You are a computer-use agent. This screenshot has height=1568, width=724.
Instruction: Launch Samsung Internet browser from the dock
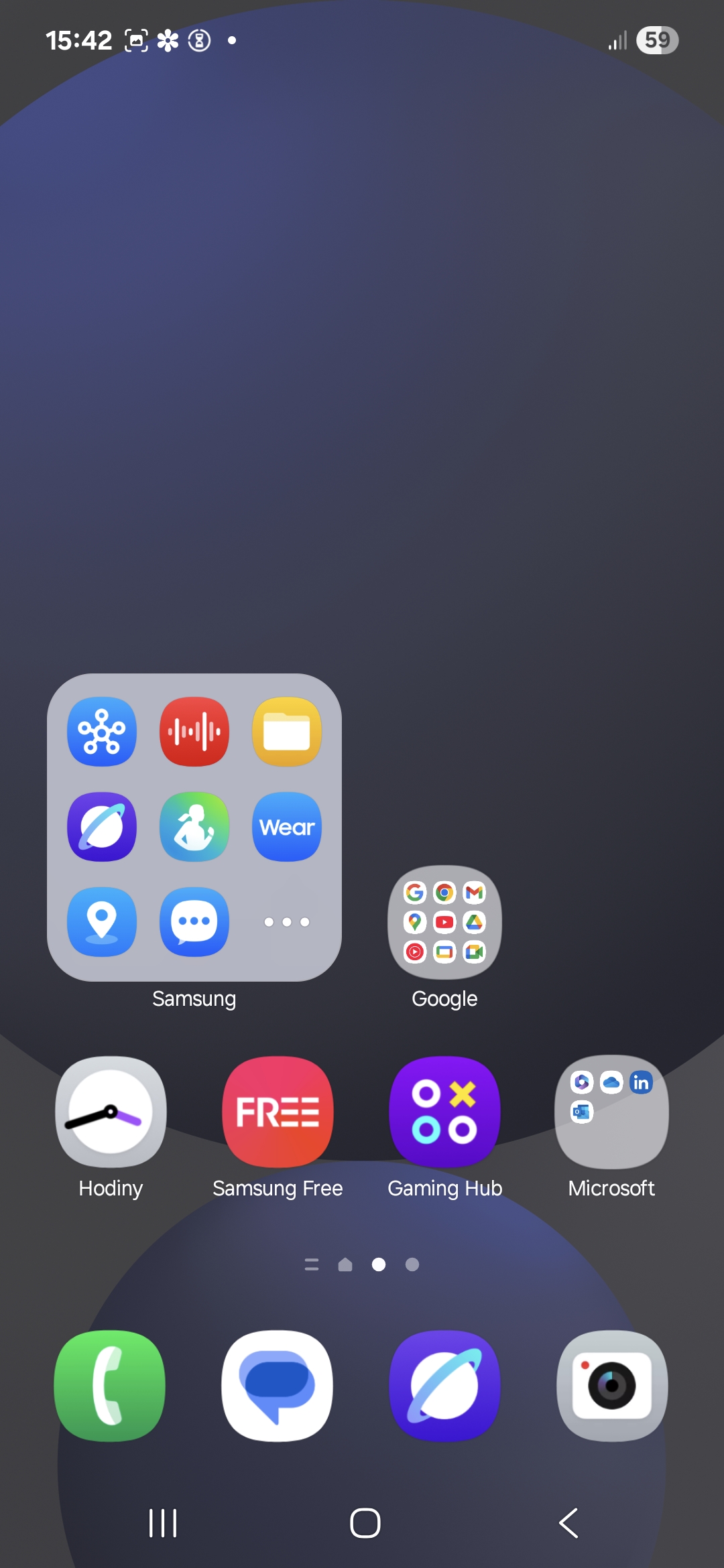(x=444, y=1386)
